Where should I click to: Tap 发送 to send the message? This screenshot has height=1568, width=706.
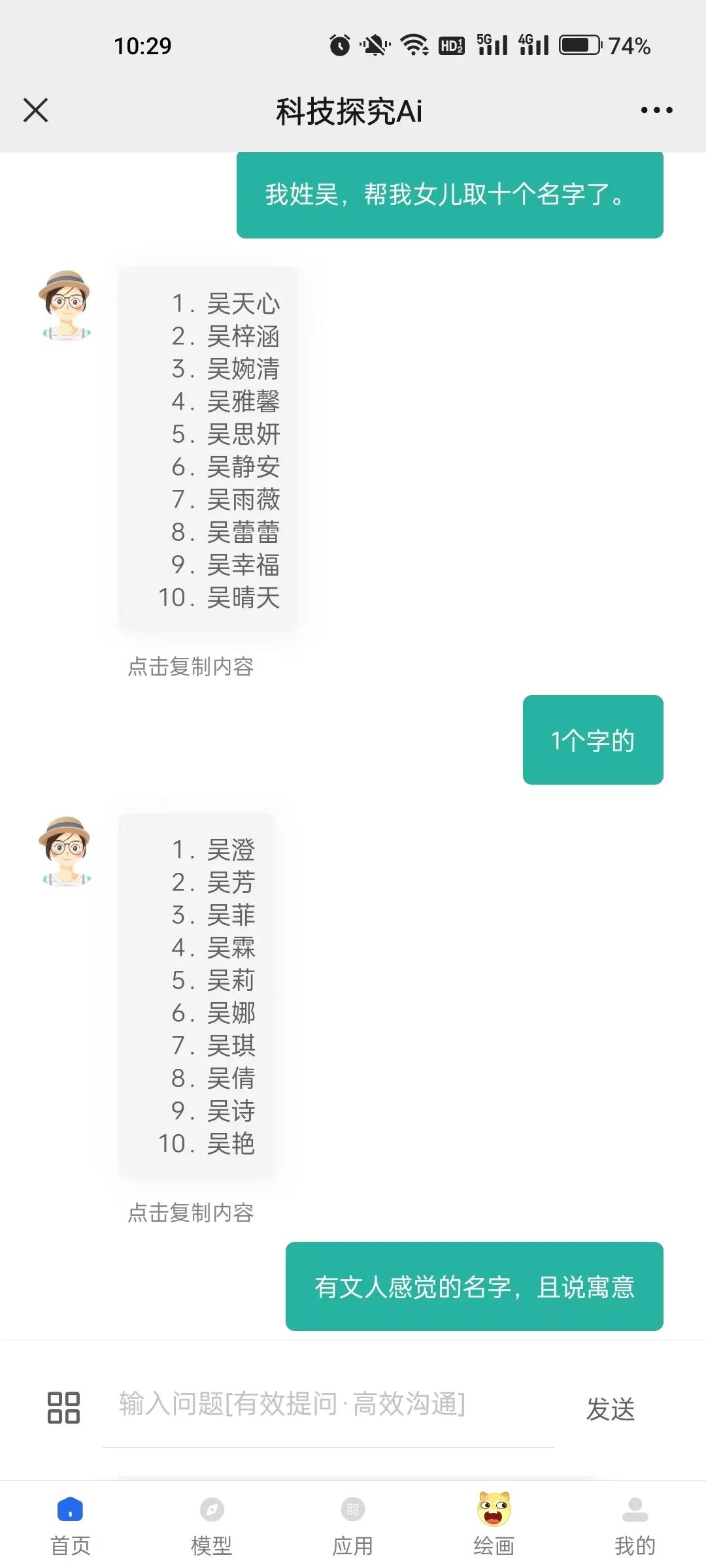point(611,1409)
